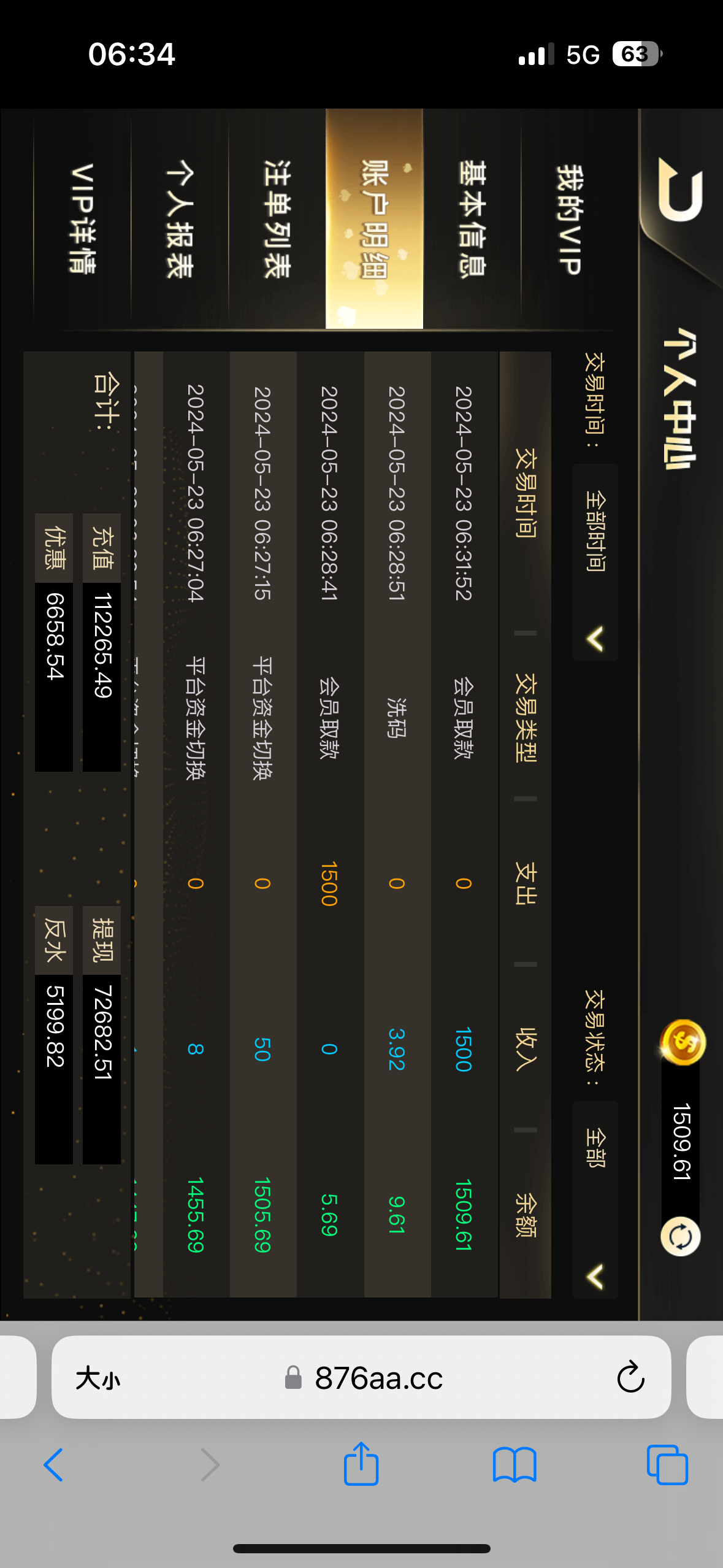
Task: Open the 注单列表 tab
Action: [x=277, y=219]
